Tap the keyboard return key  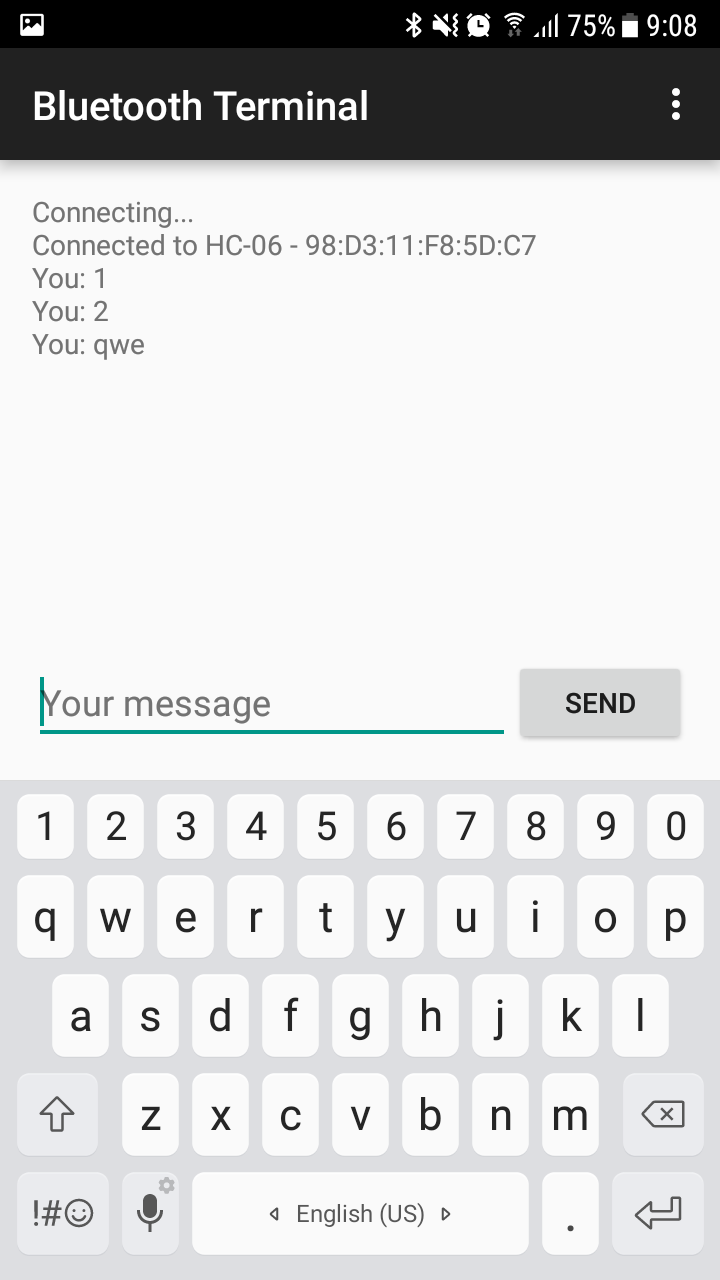658,1213
